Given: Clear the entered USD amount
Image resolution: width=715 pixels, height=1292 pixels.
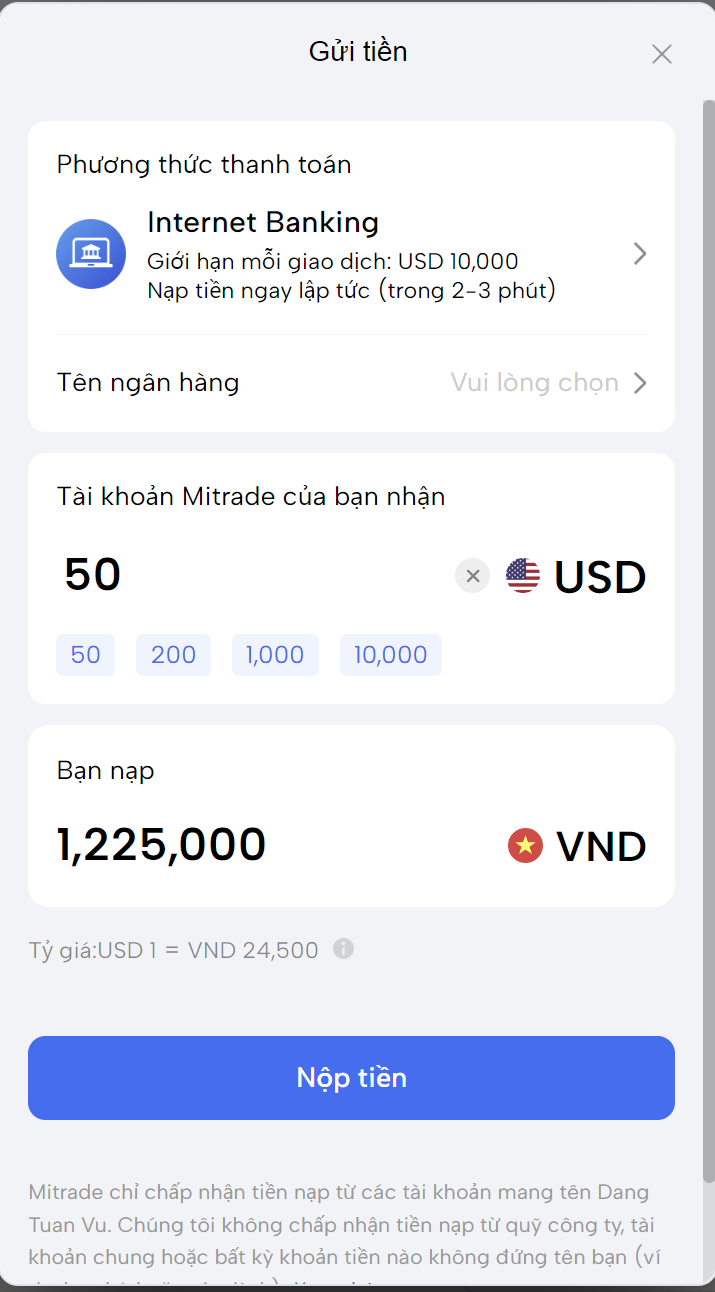Looking at the screenshot, I should [473, 576].
